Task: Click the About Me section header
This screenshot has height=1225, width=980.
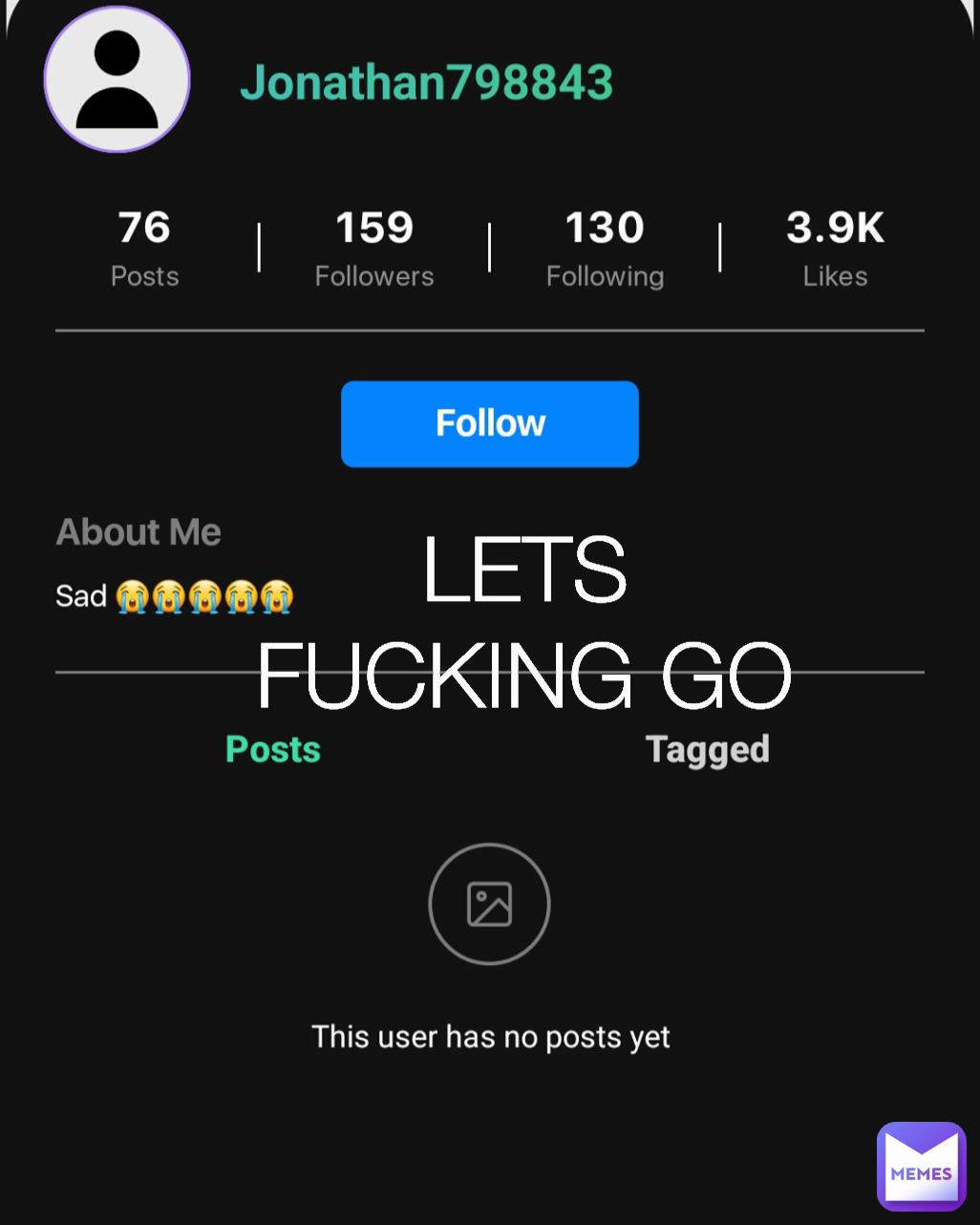Action: pyautogui.click(x=138, y=532)
